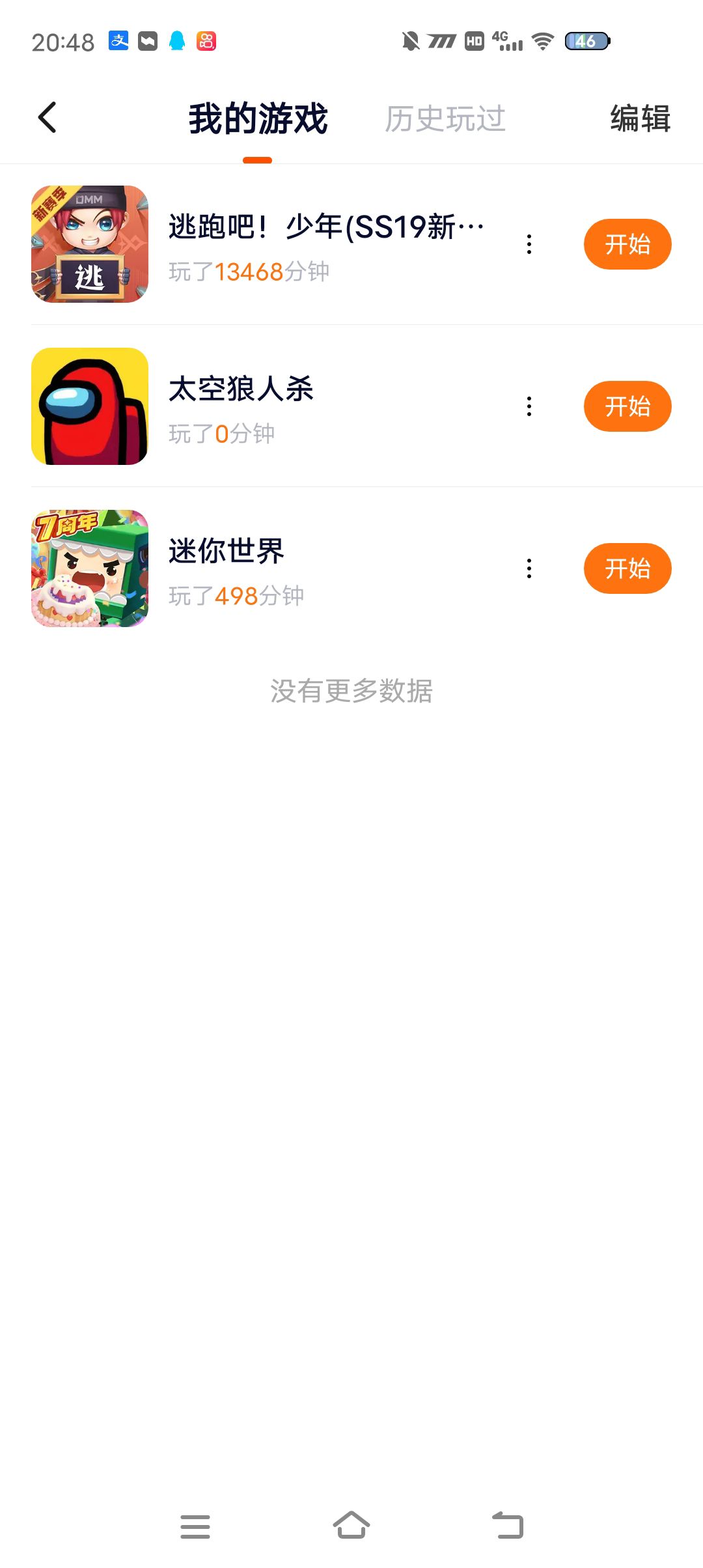703x1568 pixels.
Task: Start the game 迷你世界
Action: pyautogui.click(x=627, y=568)
